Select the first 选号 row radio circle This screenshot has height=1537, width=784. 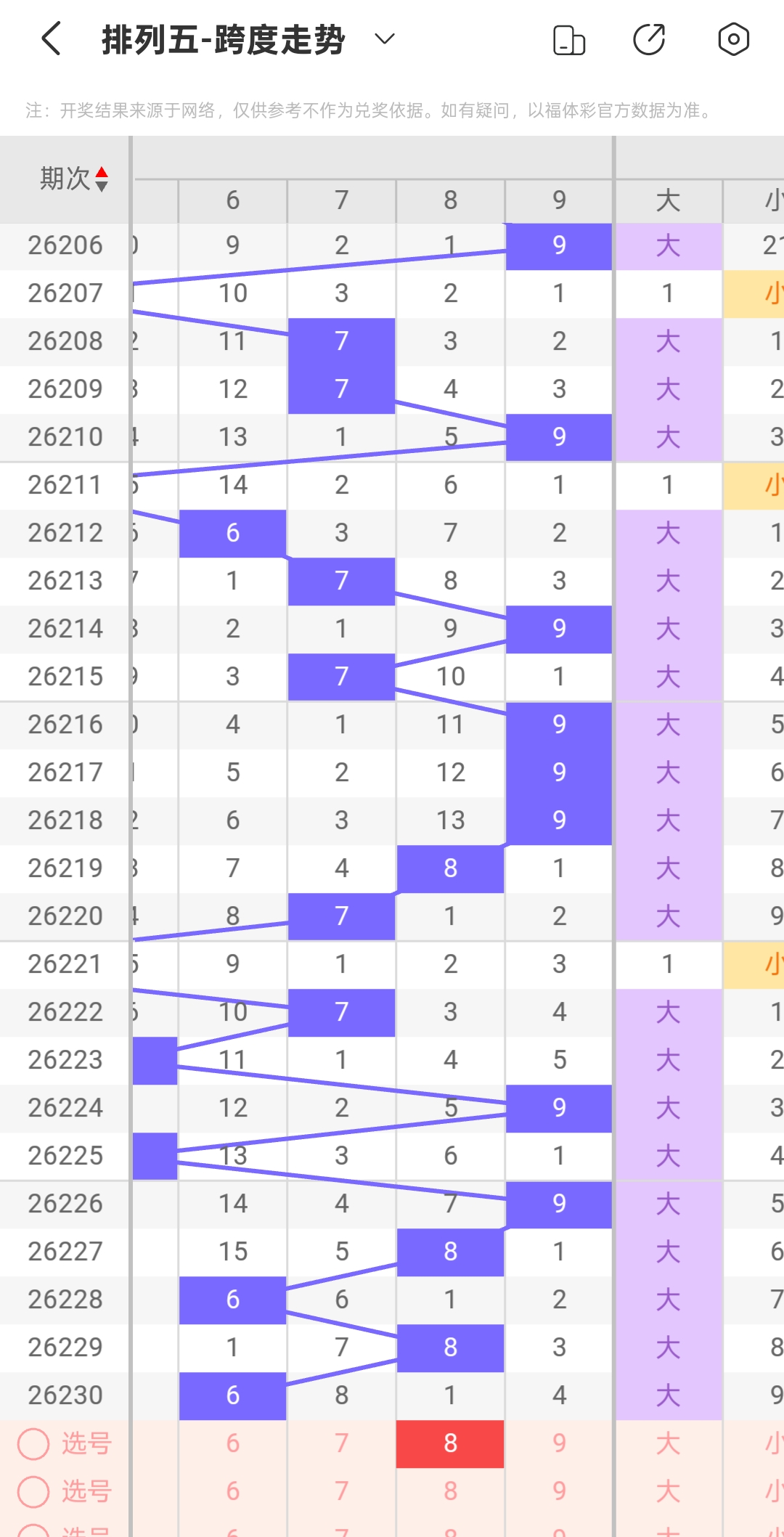[33, 1444]
